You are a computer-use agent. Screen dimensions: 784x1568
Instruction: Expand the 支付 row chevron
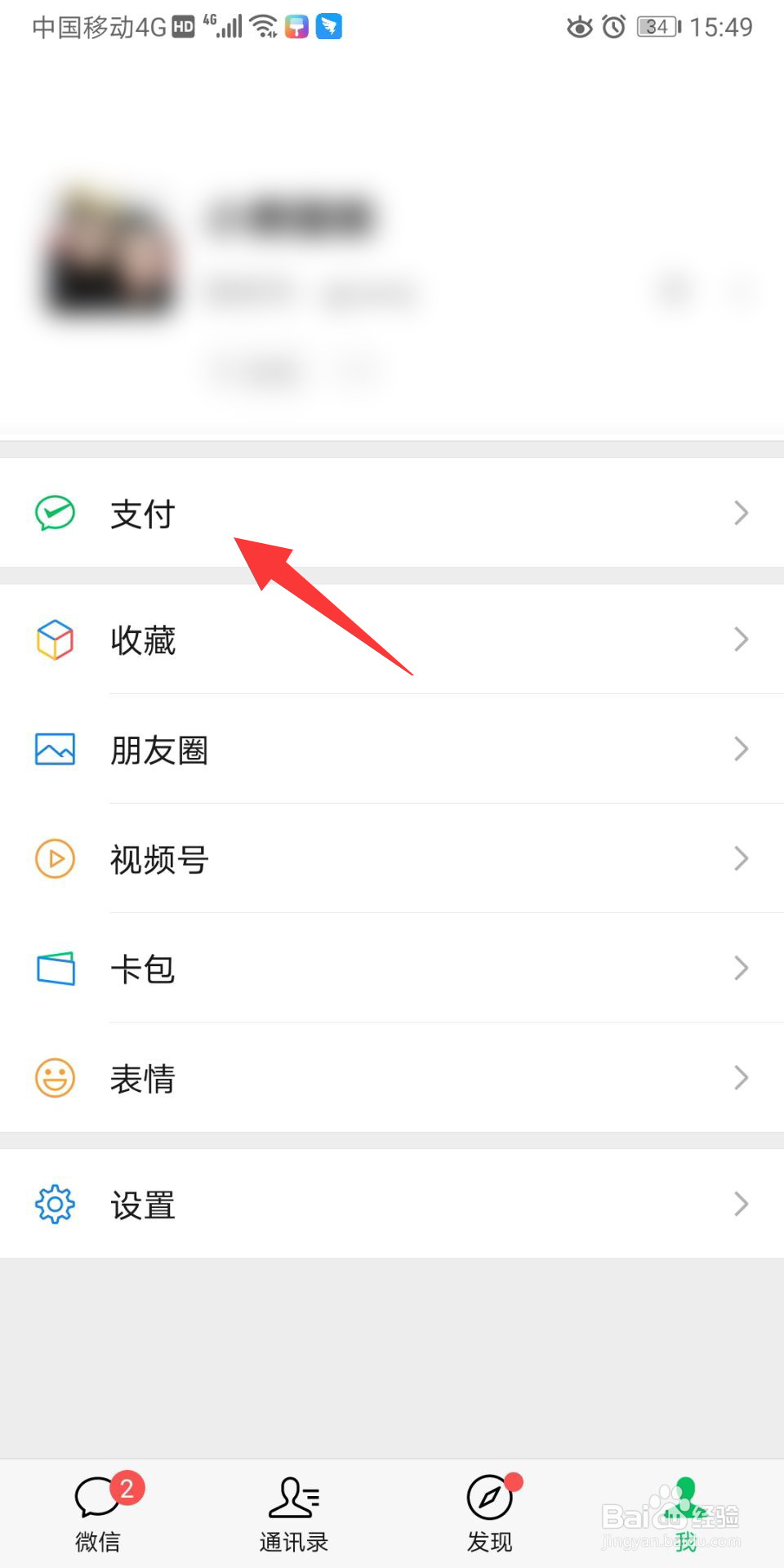pos(741,513)
